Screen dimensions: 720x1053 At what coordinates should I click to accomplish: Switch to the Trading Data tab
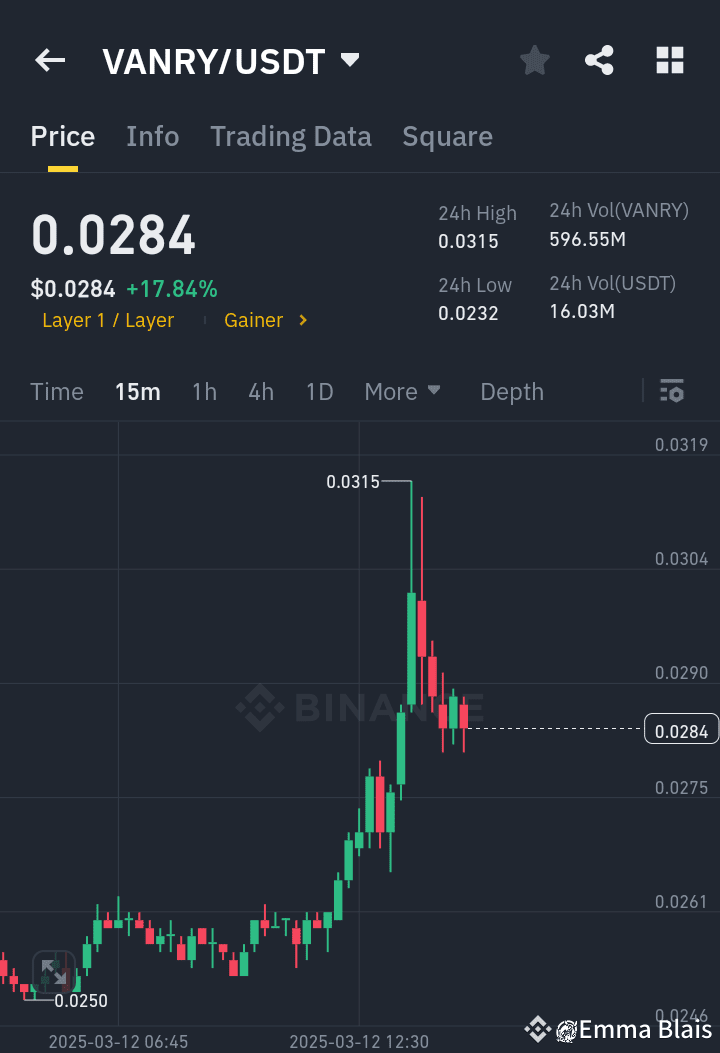pyautogui.click(x=290, y=136)
